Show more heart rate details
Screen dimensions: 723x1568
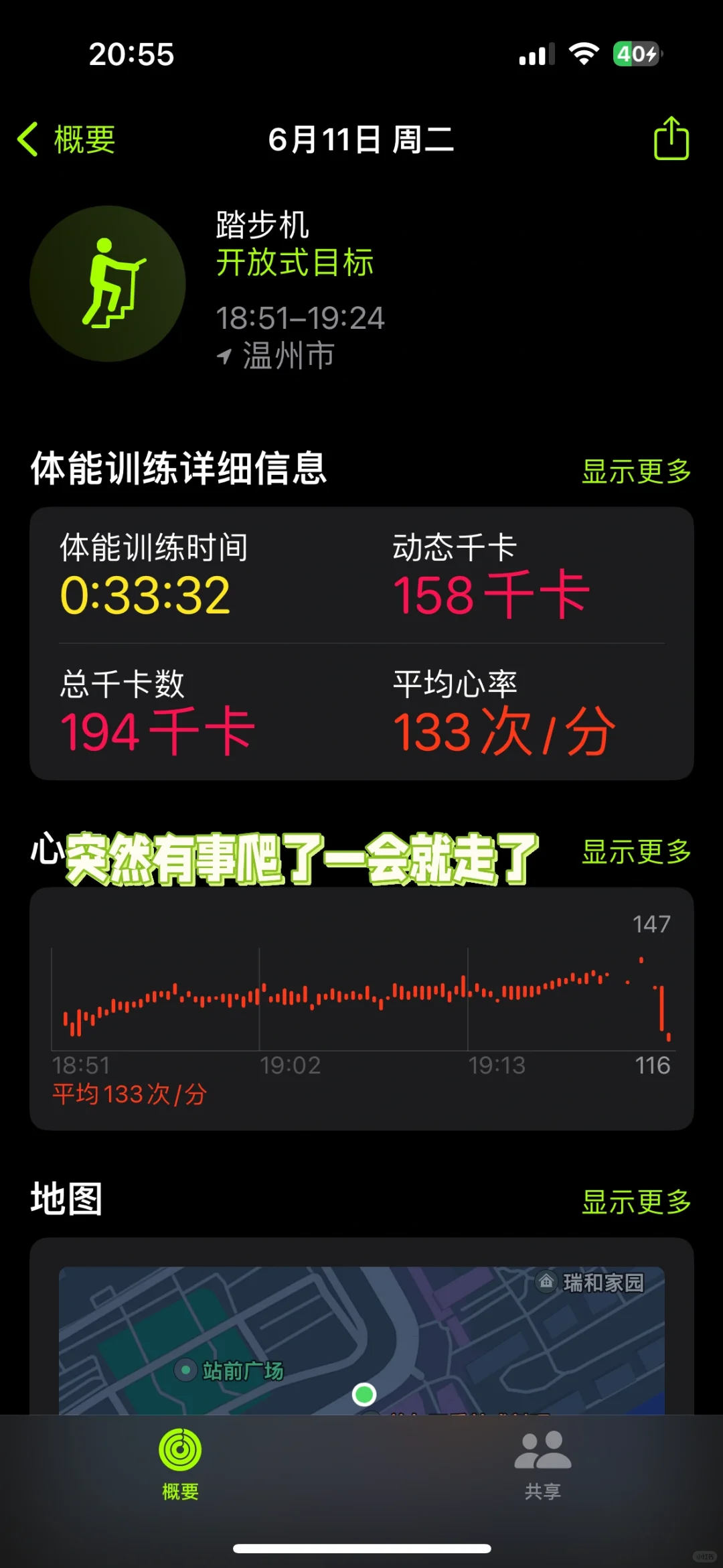pos(636,851)
